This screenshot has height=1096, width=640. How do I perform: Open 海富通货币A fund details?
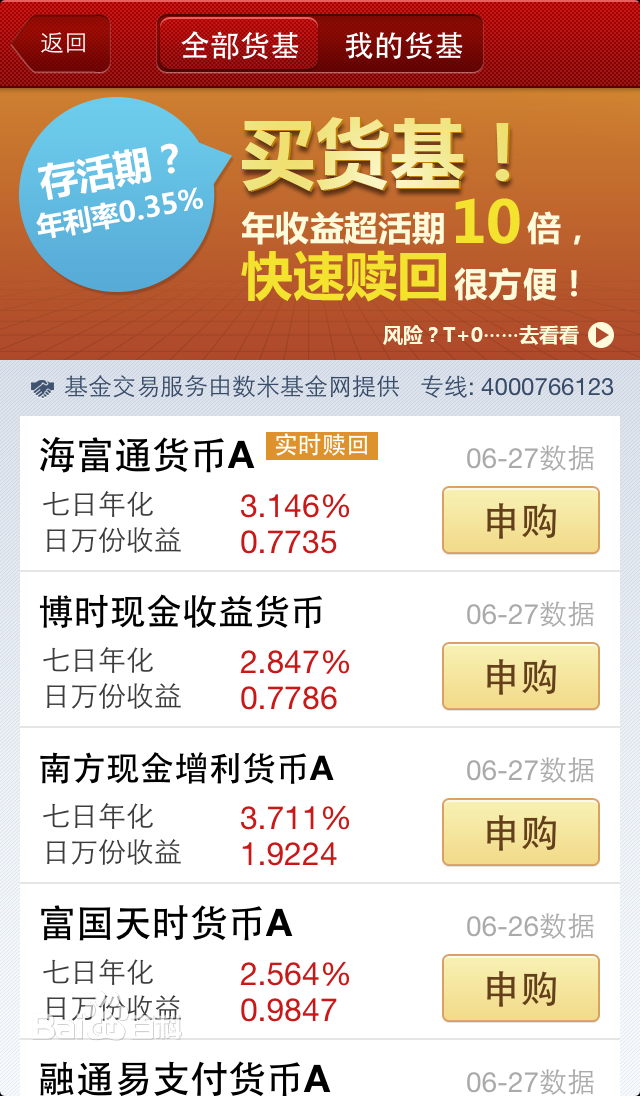[x=146, y=456]
